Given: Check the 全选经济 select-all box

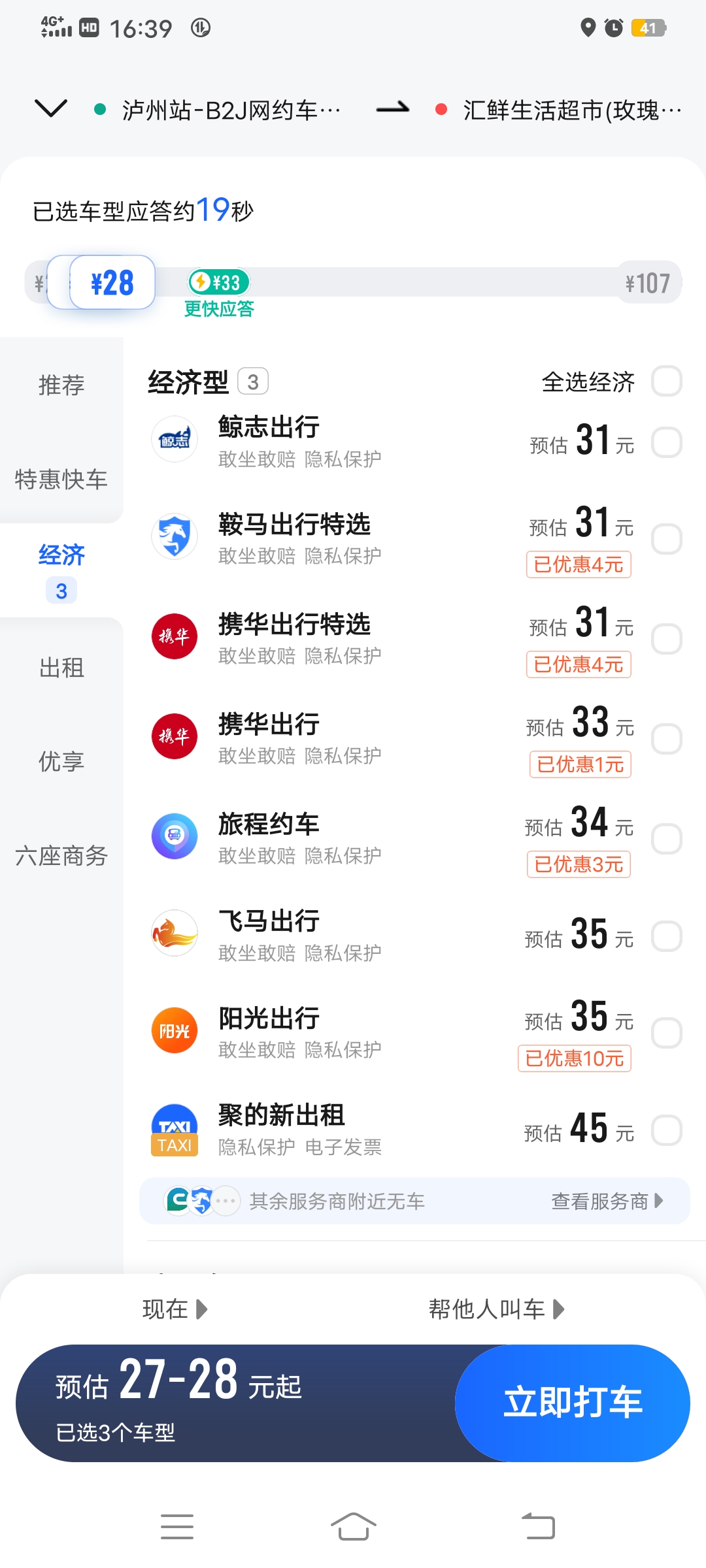Looking at the screenshot, I should pos(667,382).
